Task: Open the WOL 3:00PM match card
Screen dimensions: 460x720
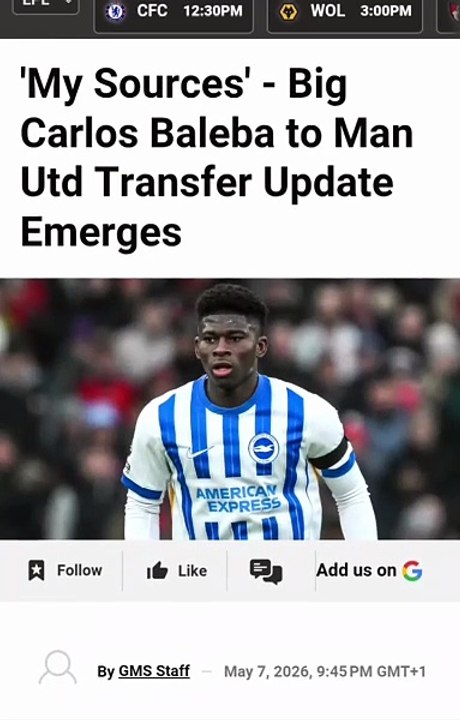Action: click(345, 14)
